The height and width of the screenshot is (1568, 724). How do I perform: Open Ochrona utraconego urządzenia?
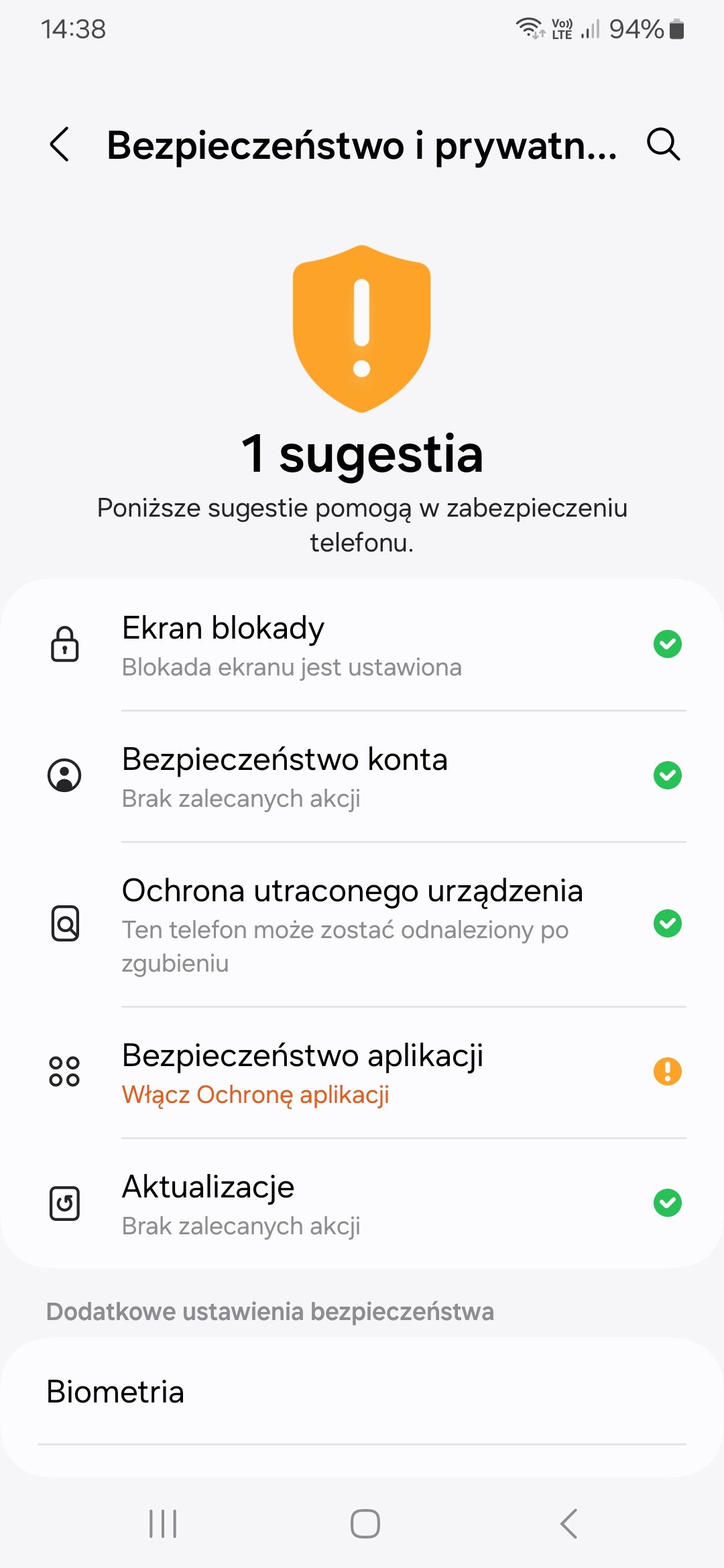pyautogui.click(x=362, y=925)
